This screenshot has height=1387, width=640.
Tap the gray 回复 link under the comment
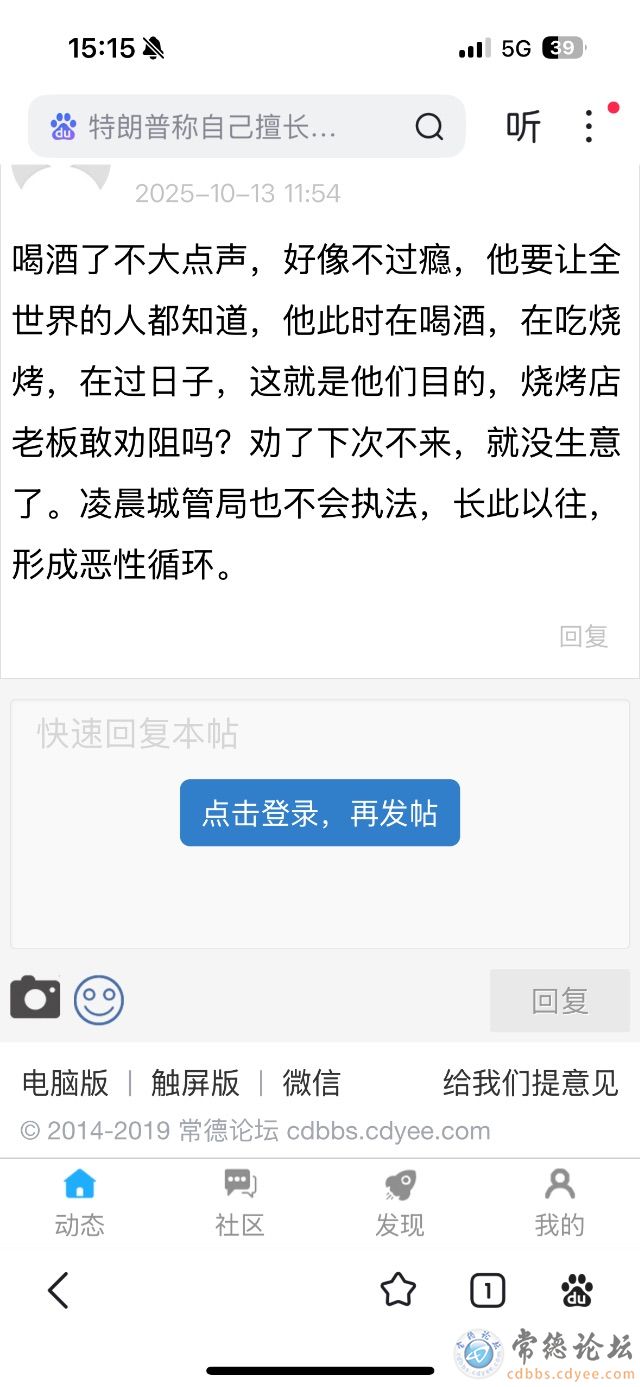coord(584,636)
